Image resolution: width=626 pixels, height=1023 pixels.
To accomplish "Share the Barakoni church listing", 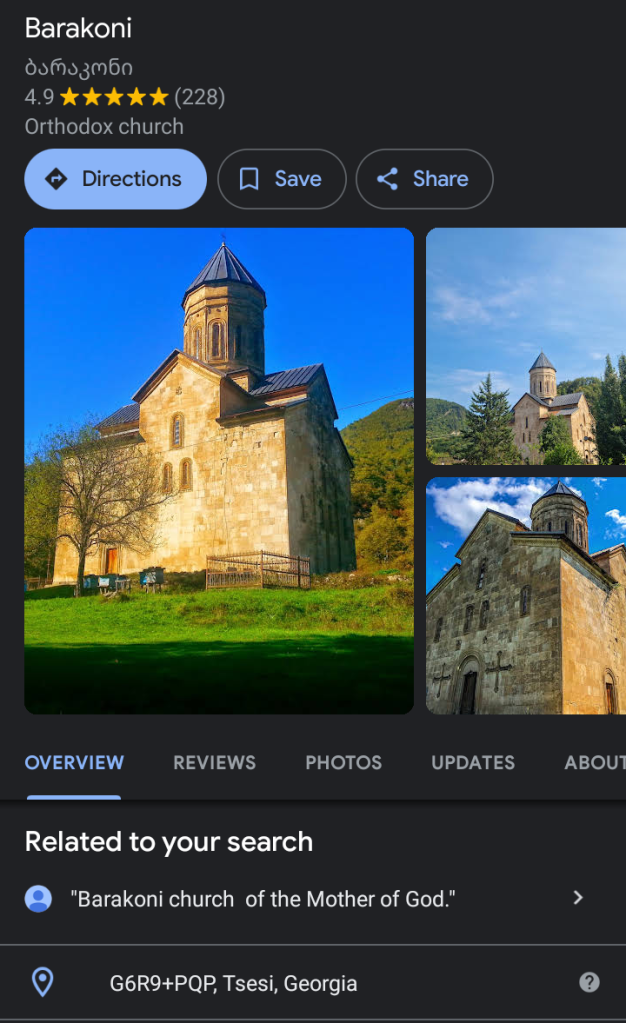I will (424, 179).
